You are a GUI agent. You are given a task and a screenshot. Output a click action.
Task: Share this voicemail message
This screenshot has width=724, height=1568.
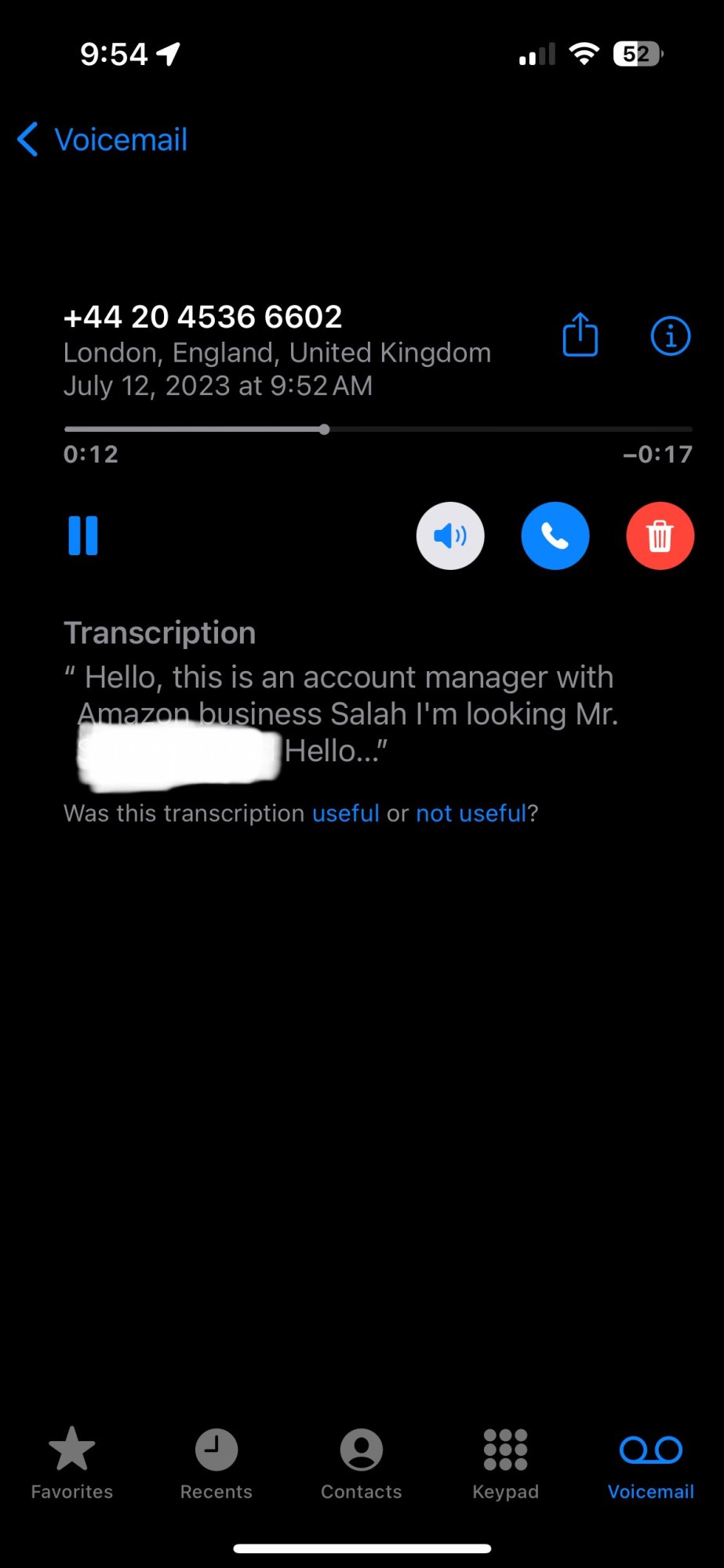[580, 336]
